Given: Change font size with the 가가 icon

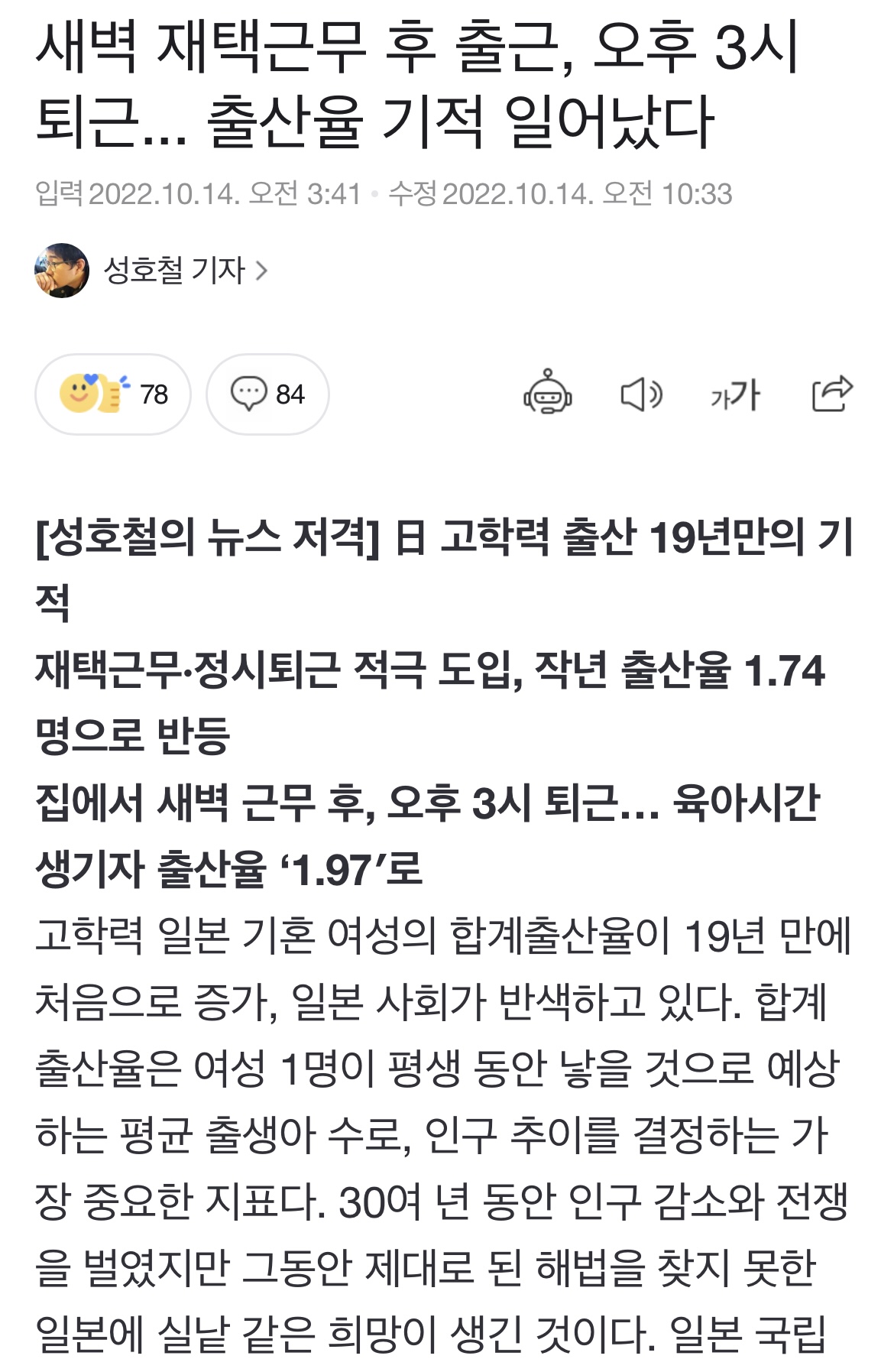Looking at the screenshot, I should point(734,394).
